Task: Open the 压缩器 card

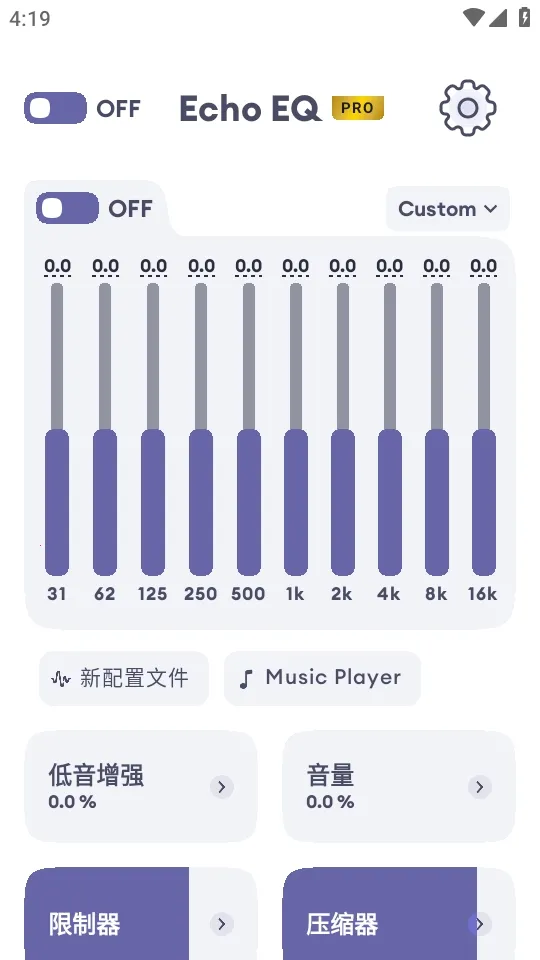Action: coord(399,913)
